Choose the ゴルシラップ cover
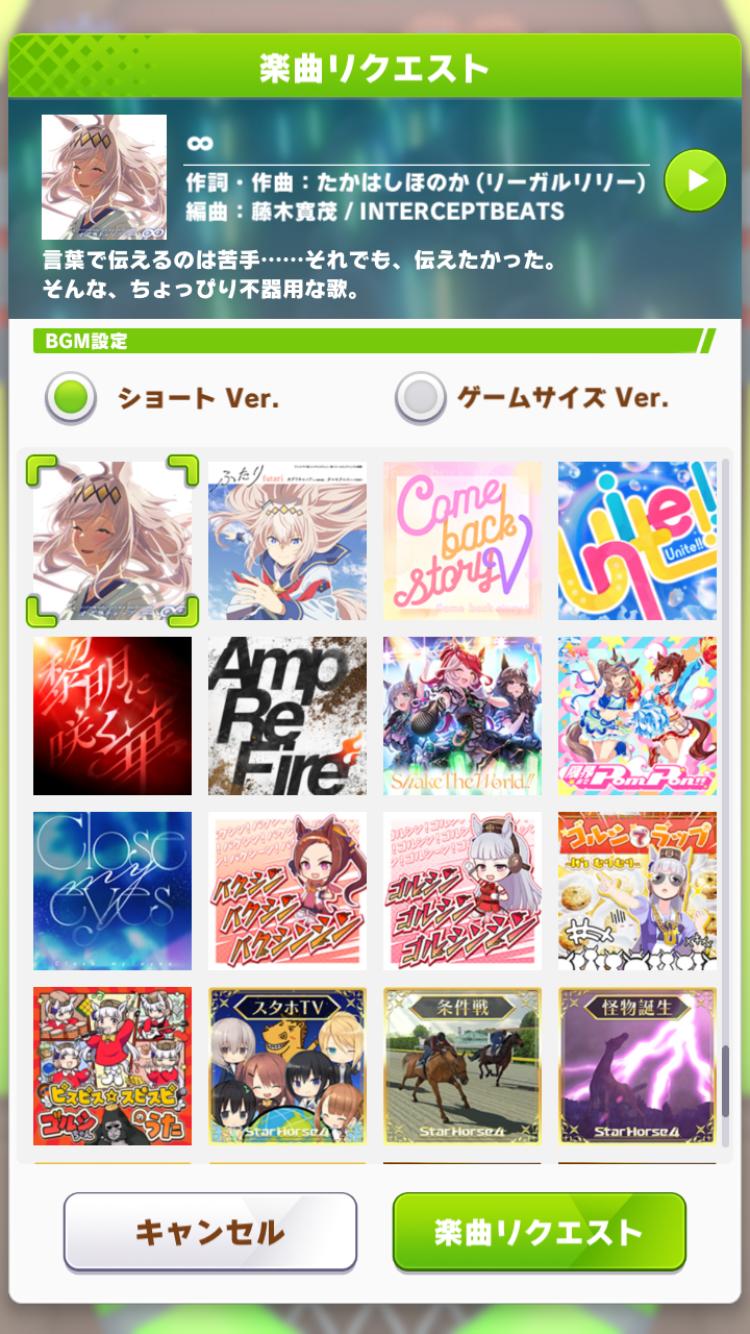Screen dimensions: 750x1334 637,891
